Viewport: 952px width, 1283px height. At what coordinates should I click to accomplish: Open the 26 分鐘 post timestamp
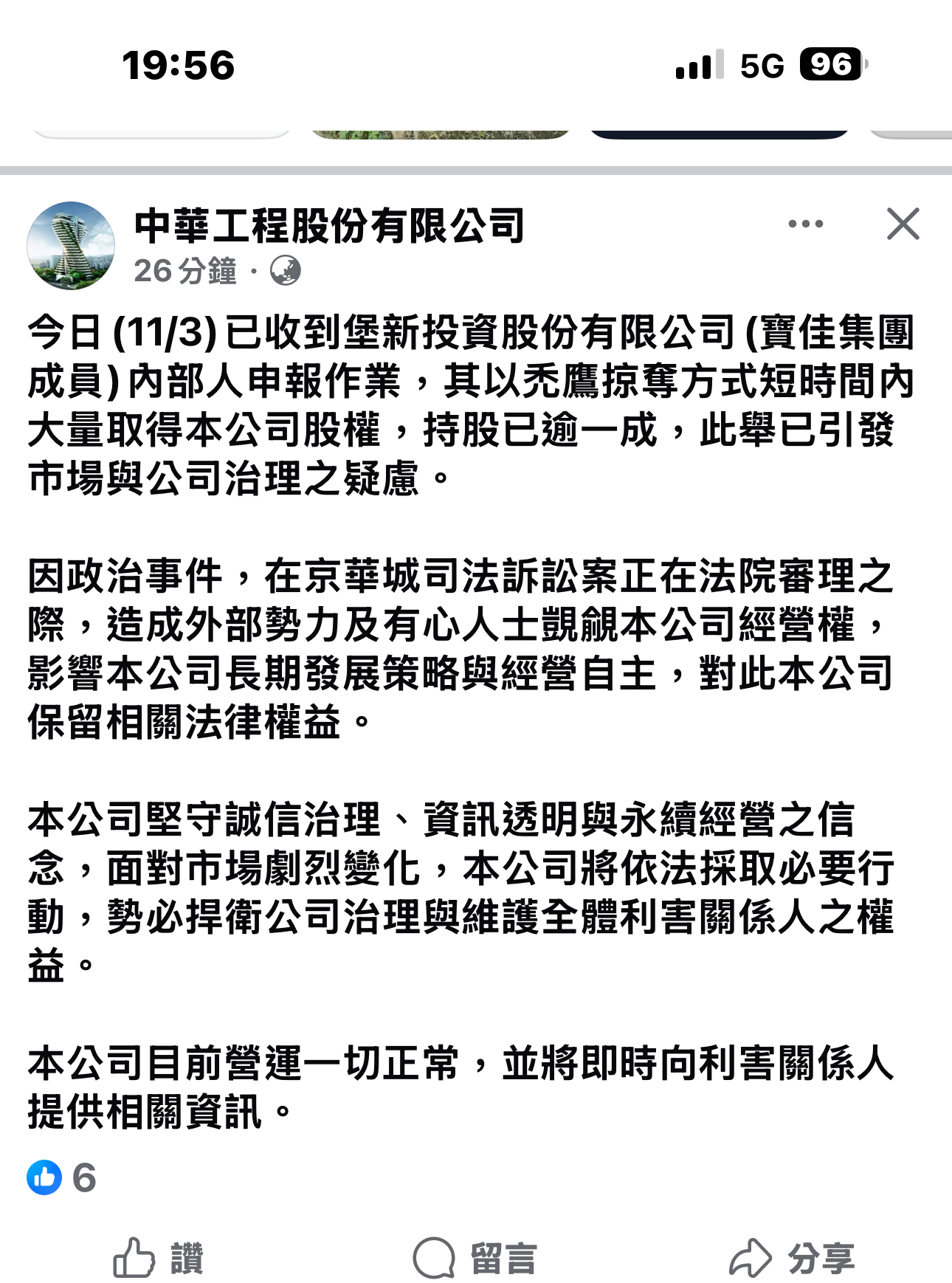click(x=185, y=271)
